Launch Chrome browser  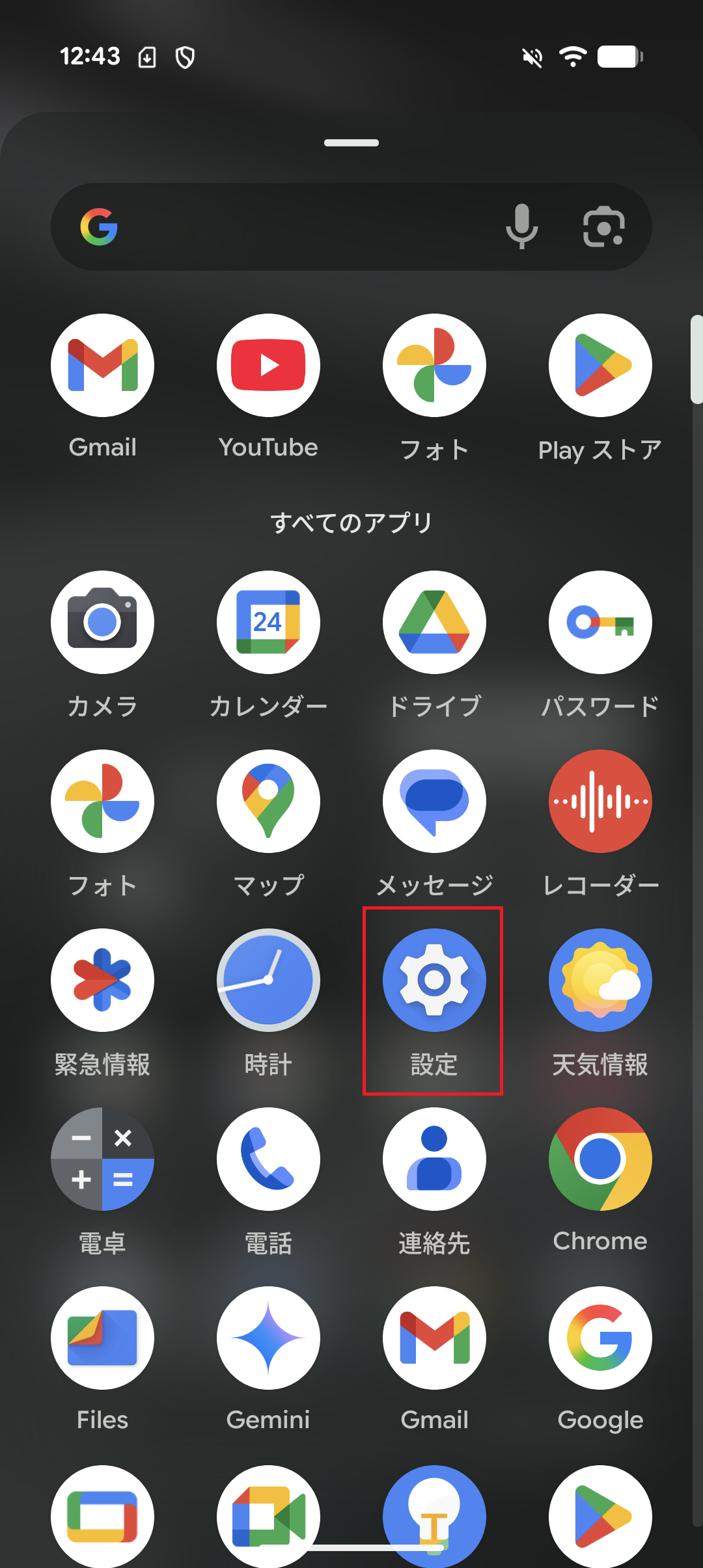click(600, 1159)
